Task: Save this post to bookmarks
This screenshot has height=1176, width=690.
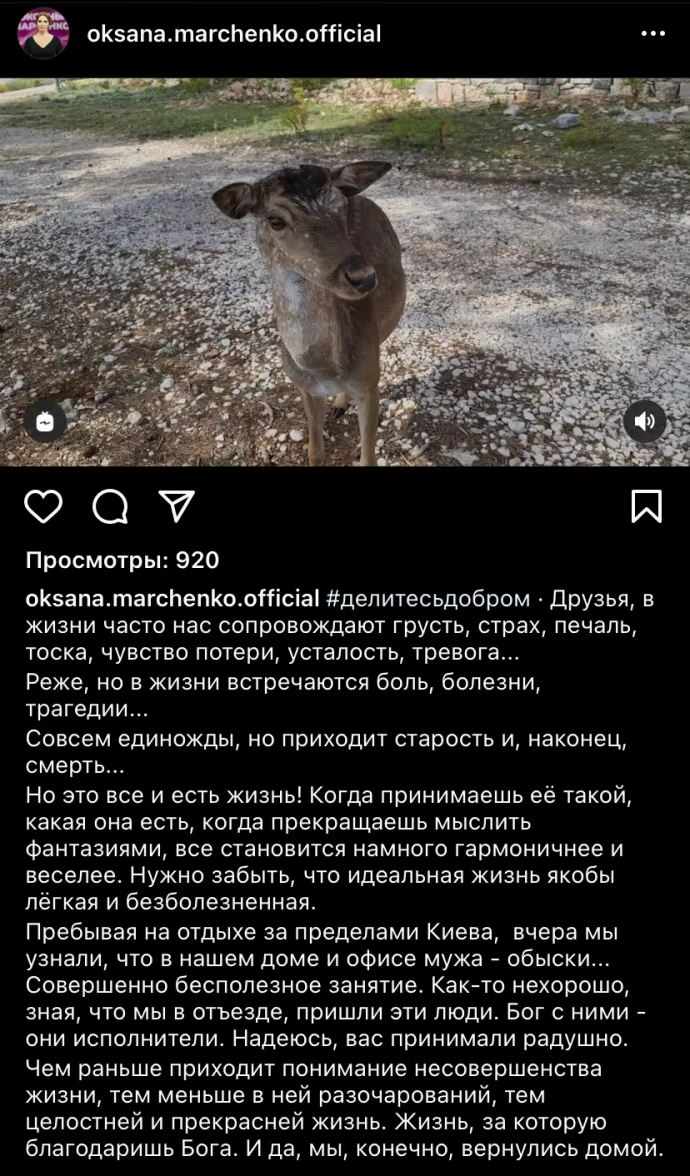Action: [x=647, y=507]
